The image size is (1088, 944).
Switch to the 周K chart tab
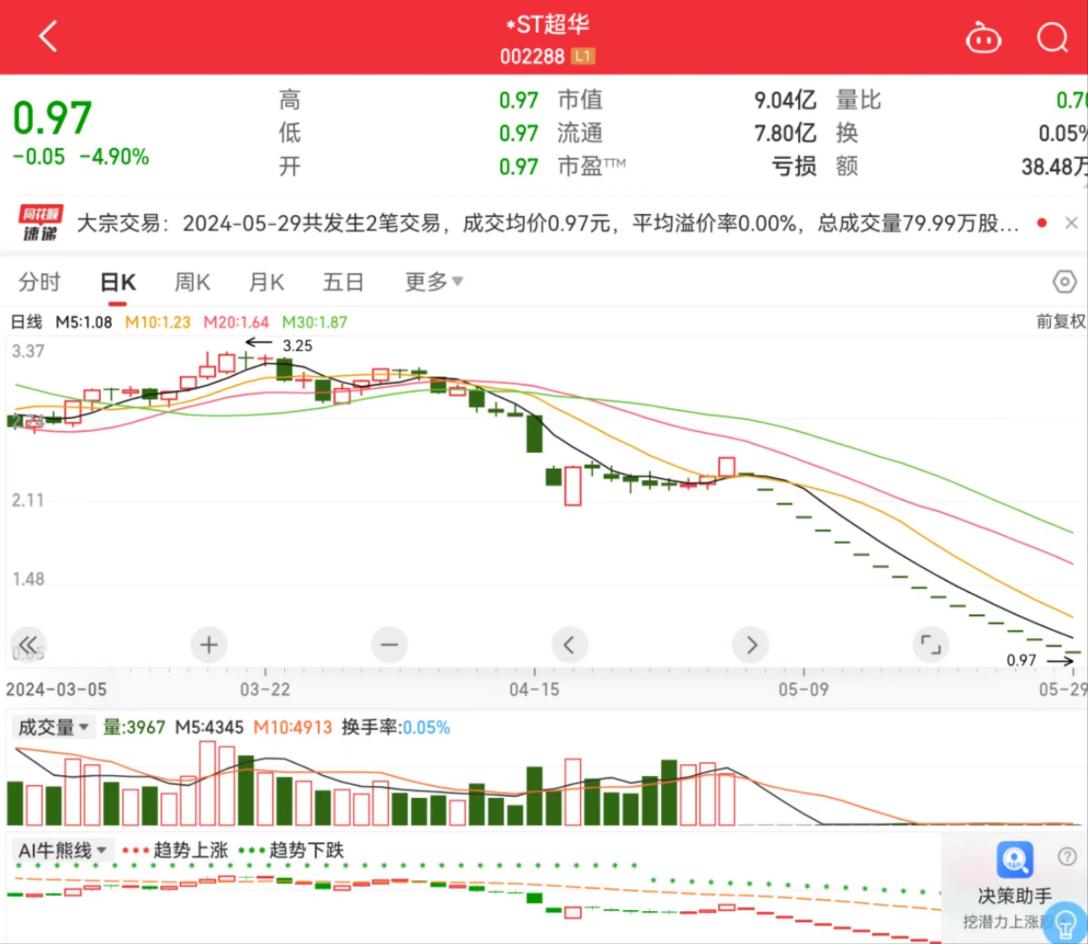tap(192, 282)
